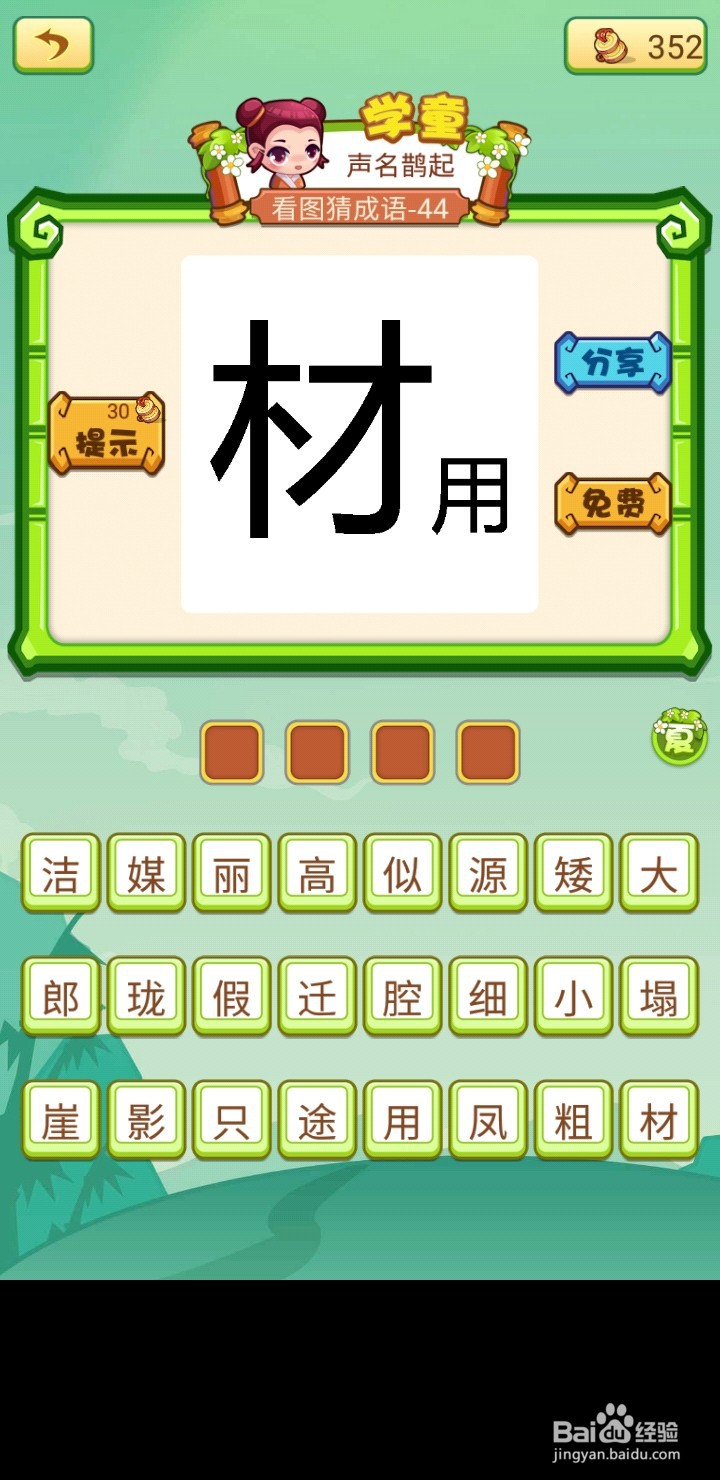Tap the 提示 hint button
This screenshot has height=1480, width=720.
pos(106,433)
